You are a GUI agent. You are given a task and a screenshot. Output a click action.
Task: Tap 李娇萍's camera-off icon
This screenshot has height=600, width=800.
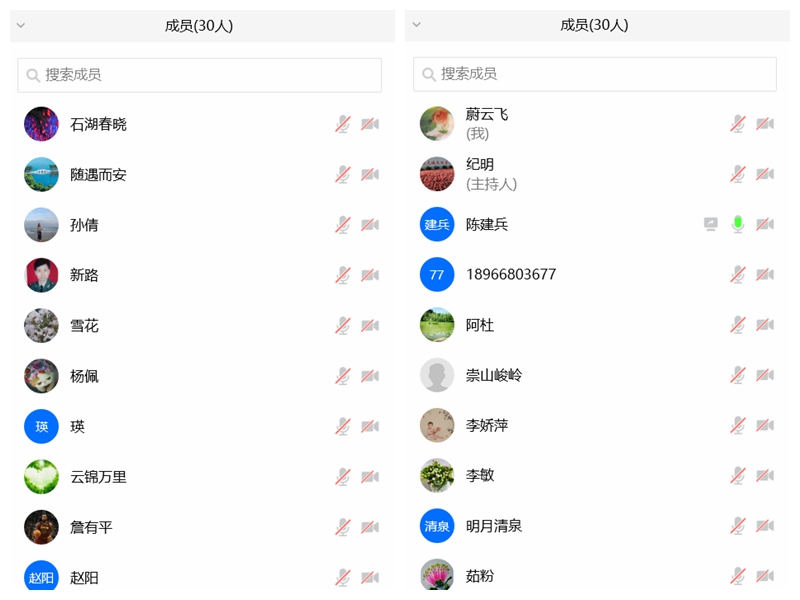coord(765,425)
